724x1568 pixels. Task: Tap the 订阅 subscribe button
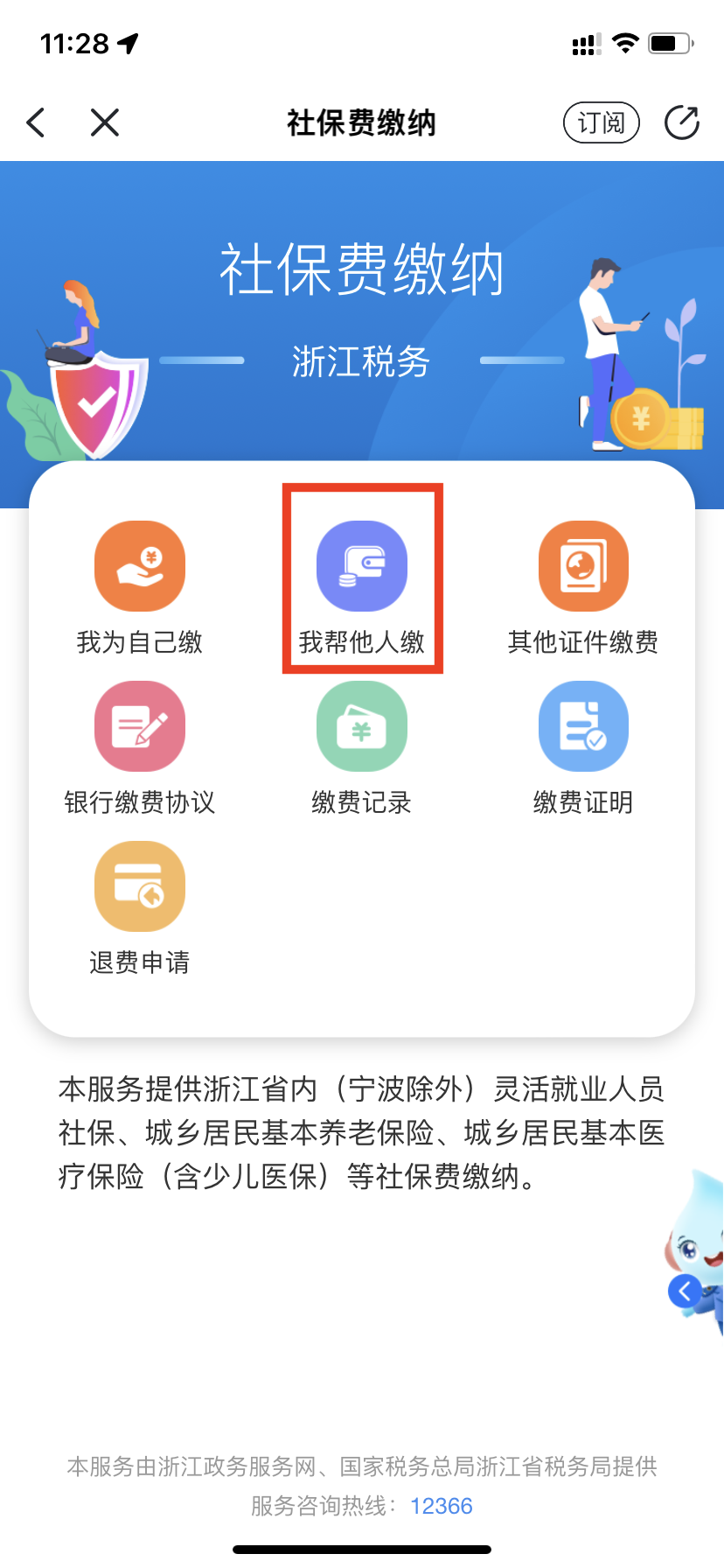tap(601, 122)
